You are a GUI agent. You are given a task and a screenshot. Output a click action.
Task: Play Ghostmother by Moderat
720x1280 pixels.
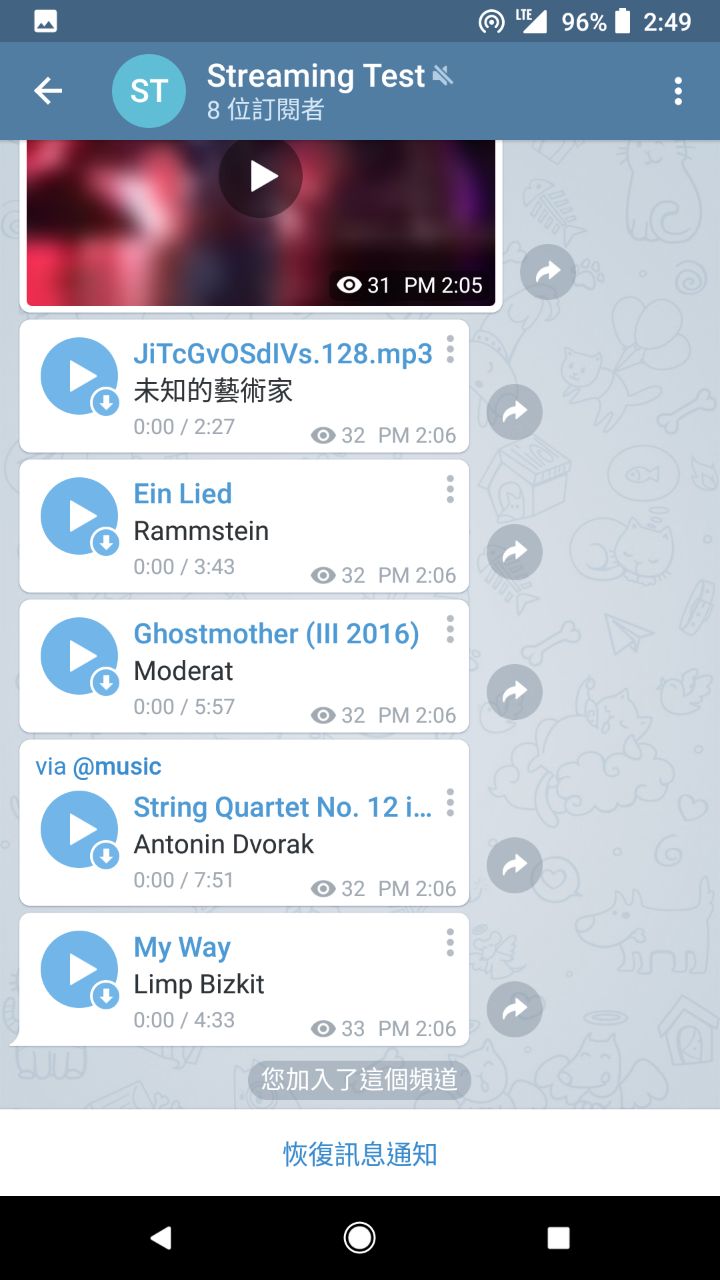click(79, 657)
